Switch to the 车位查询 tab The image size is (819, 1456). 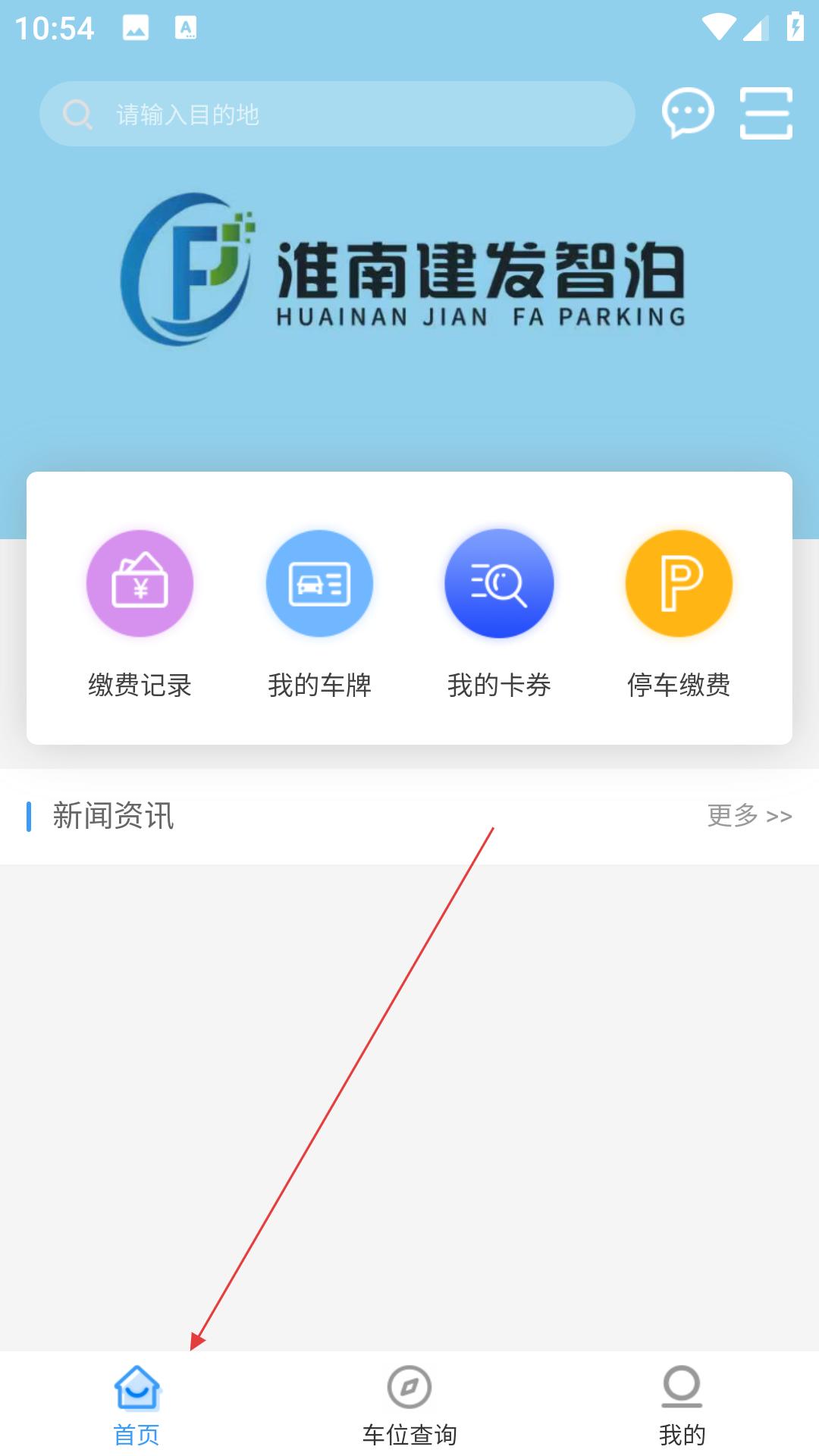[409, 1404]
